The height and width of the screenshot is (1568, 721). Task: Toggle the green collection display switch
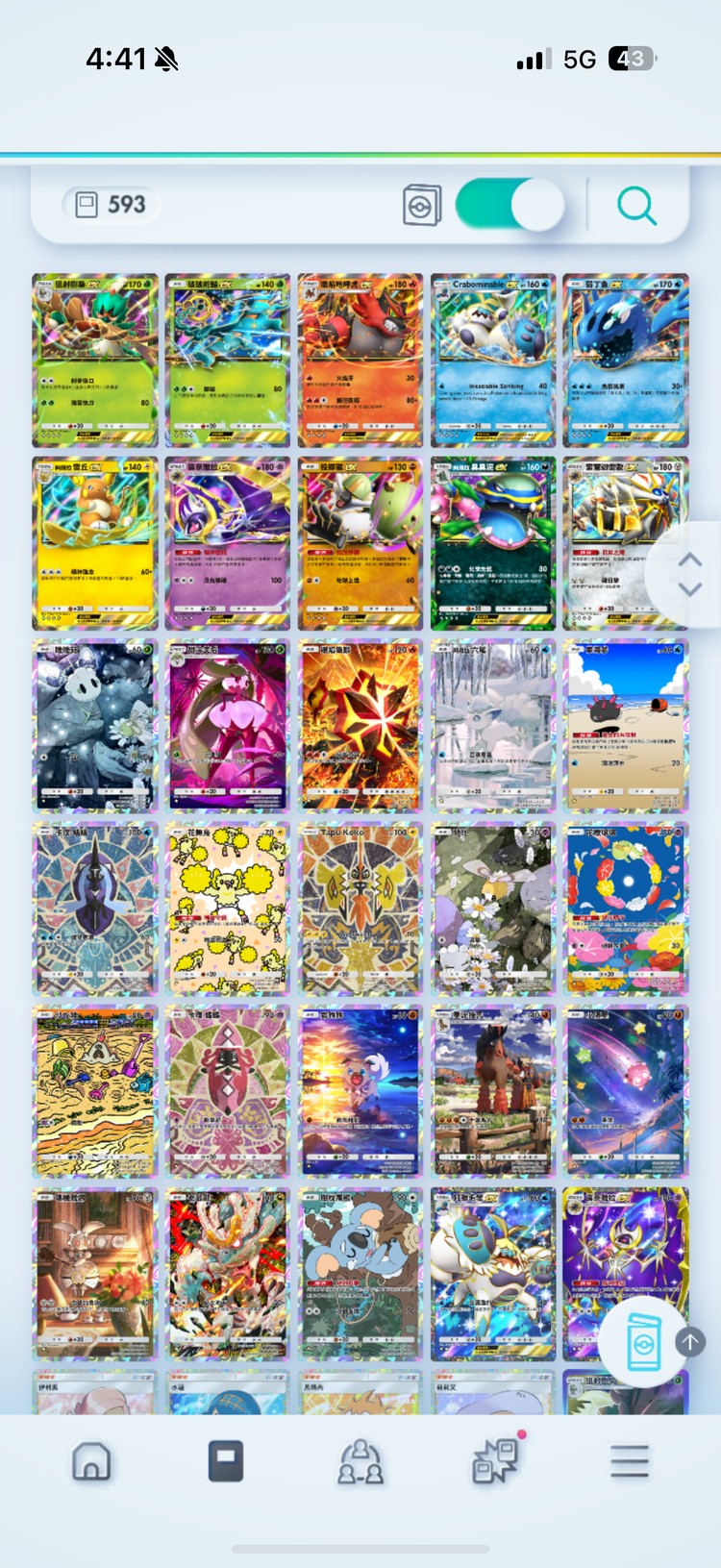[509, 205]
